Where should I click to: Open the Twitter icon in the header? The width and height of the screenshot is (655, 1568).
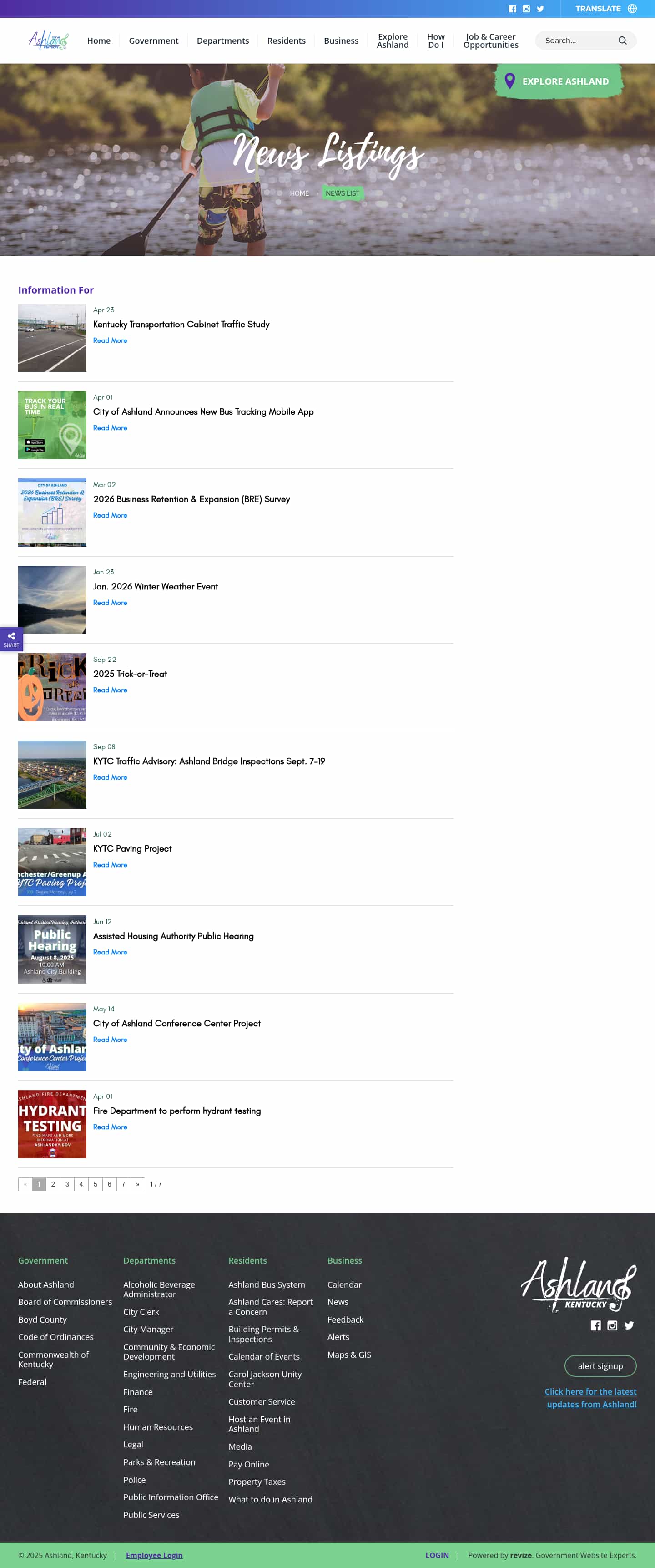tap(540, 9)
